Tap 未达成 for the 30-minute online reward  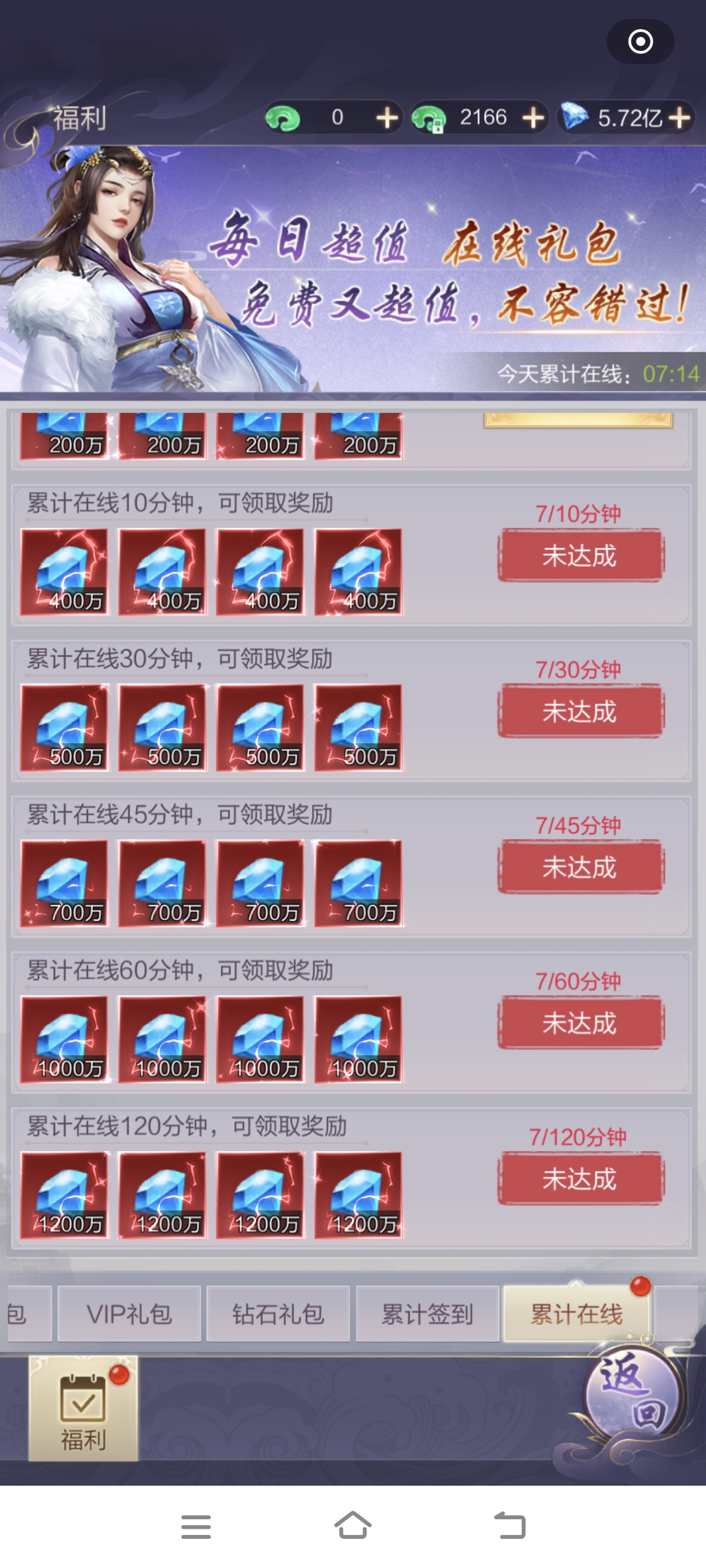580,712
